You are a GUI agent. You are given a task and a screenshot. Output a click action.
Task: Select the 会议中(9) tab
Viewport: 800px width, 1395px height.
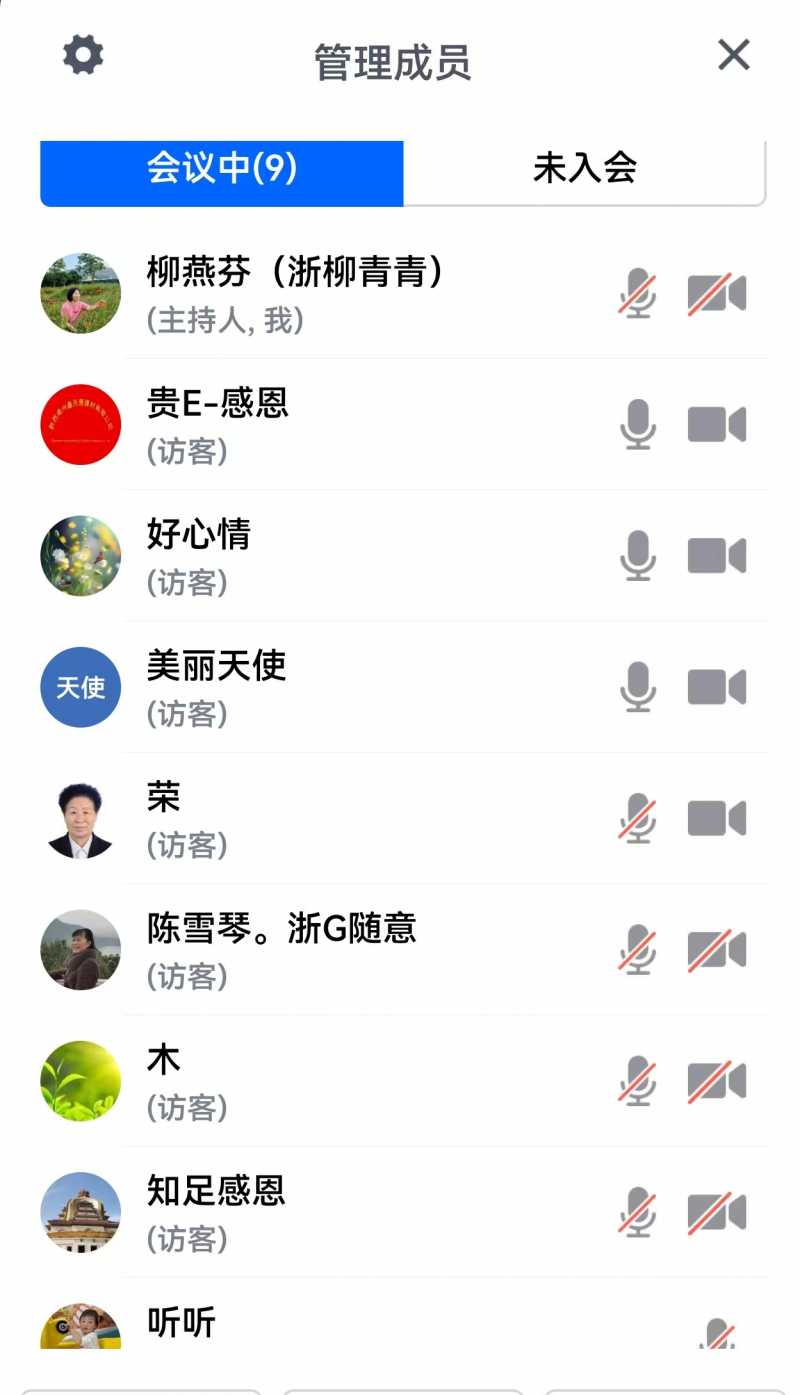click(x=222, y=169)
